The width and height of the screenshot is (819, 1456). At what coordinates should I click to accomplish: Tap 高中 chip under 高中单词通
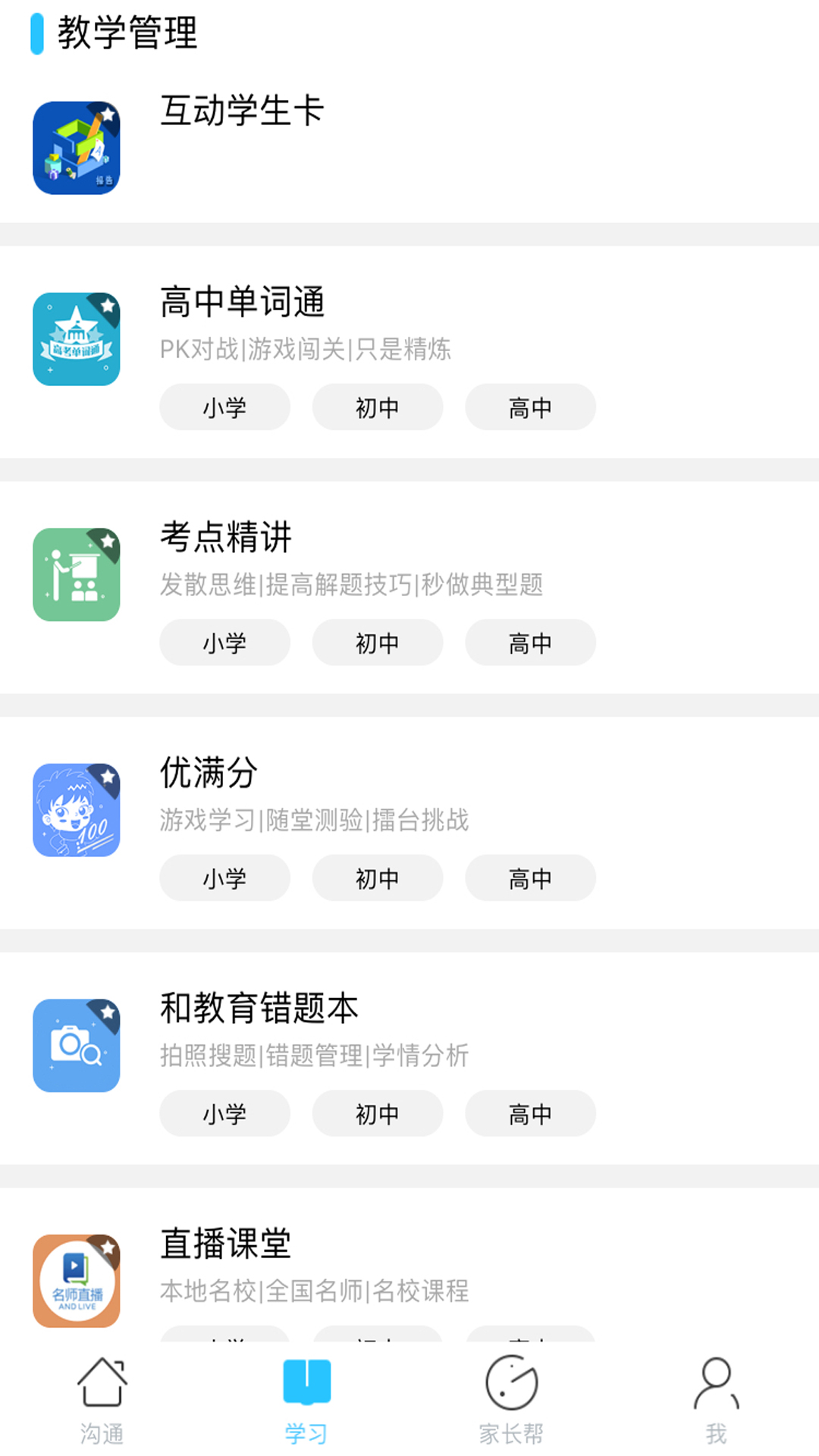click(x=530, y=407)
